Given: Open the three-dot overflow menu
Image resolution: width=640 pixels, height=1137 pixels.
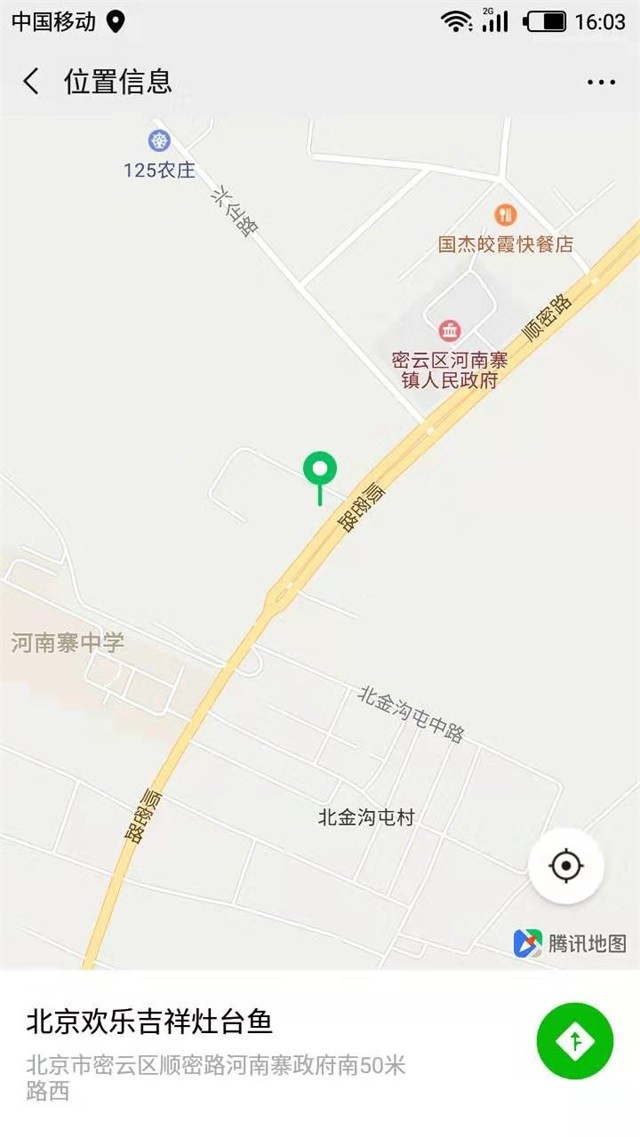Looking at the screenshot, I should click(601, 83).
